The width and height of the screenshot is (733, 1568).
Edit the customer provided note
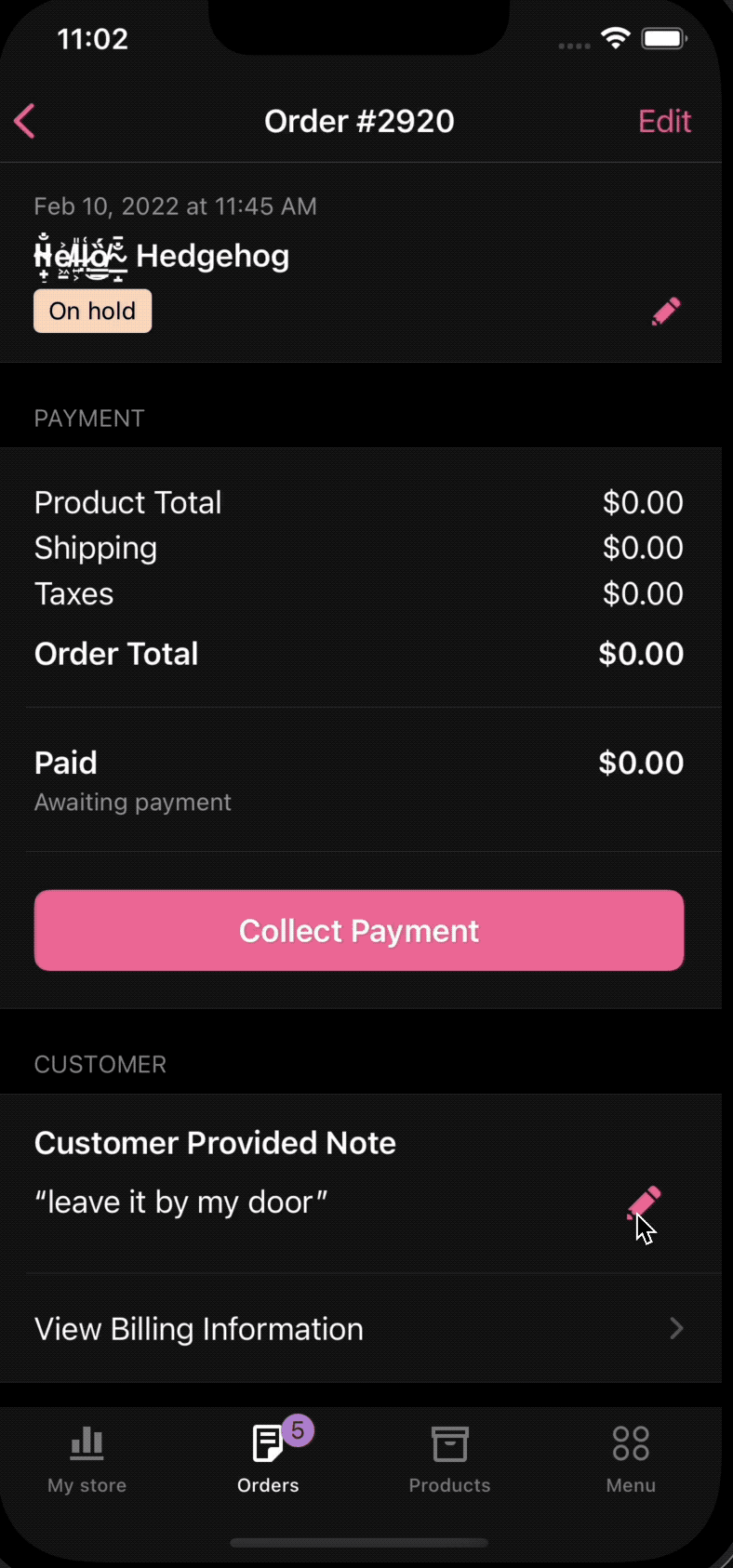(x=644, y=1203)
